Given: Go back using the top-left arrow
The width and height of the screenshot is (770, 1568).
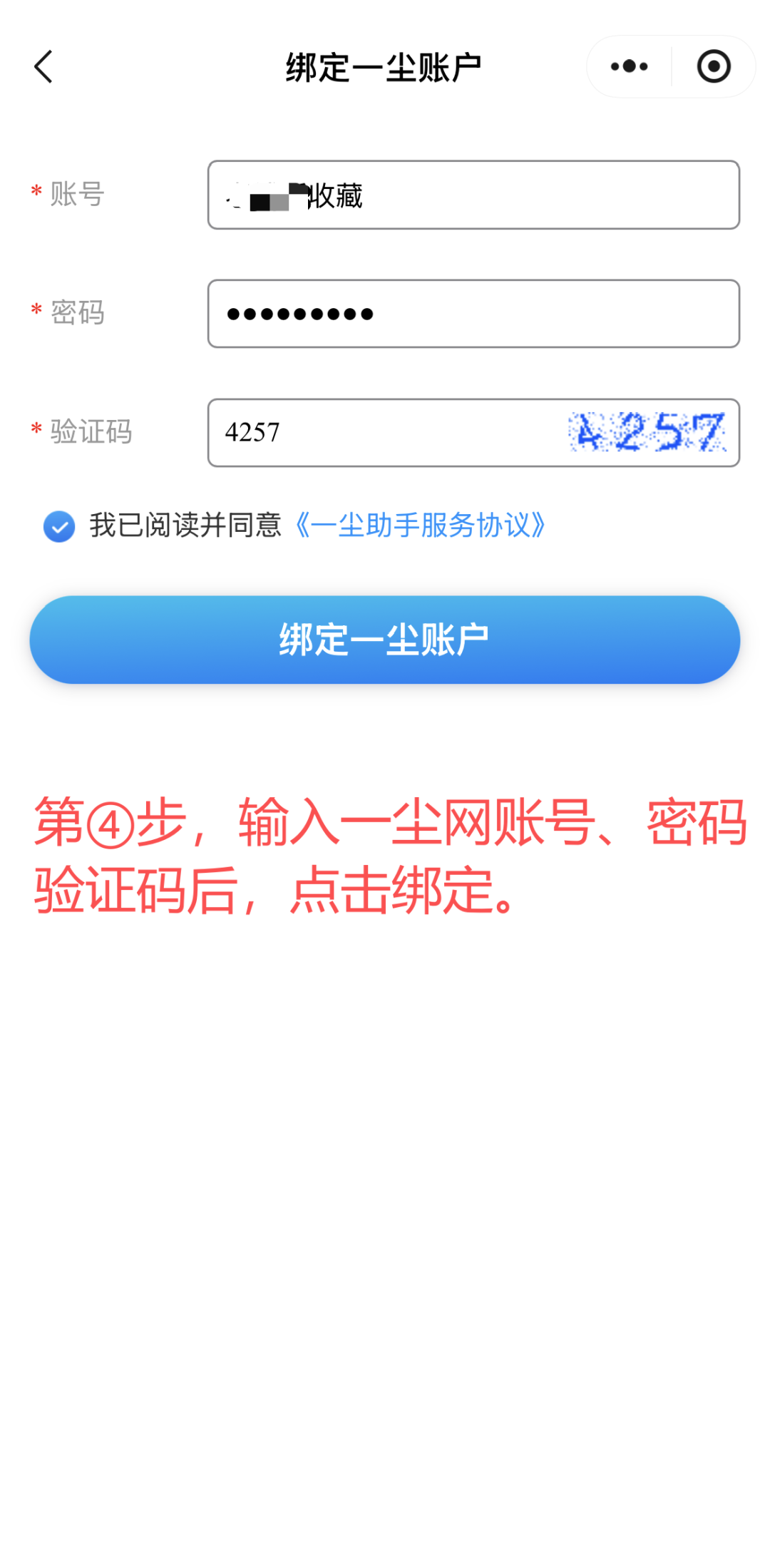Looking at the screenshot, I should (44, 67).
